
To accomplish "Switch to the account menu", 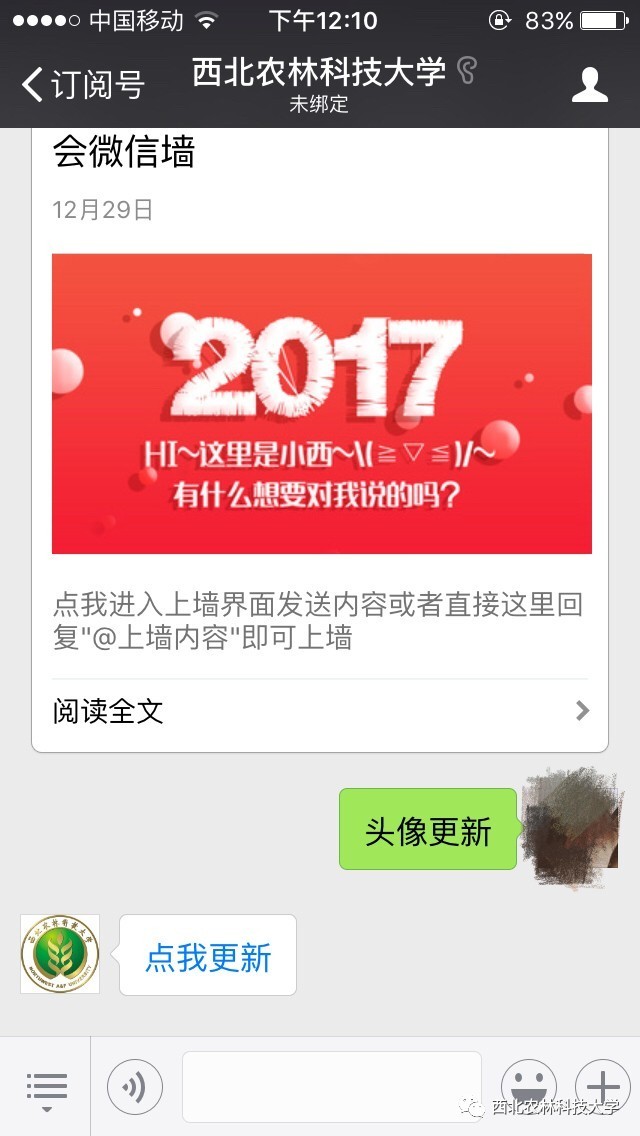I will 46,1088.
